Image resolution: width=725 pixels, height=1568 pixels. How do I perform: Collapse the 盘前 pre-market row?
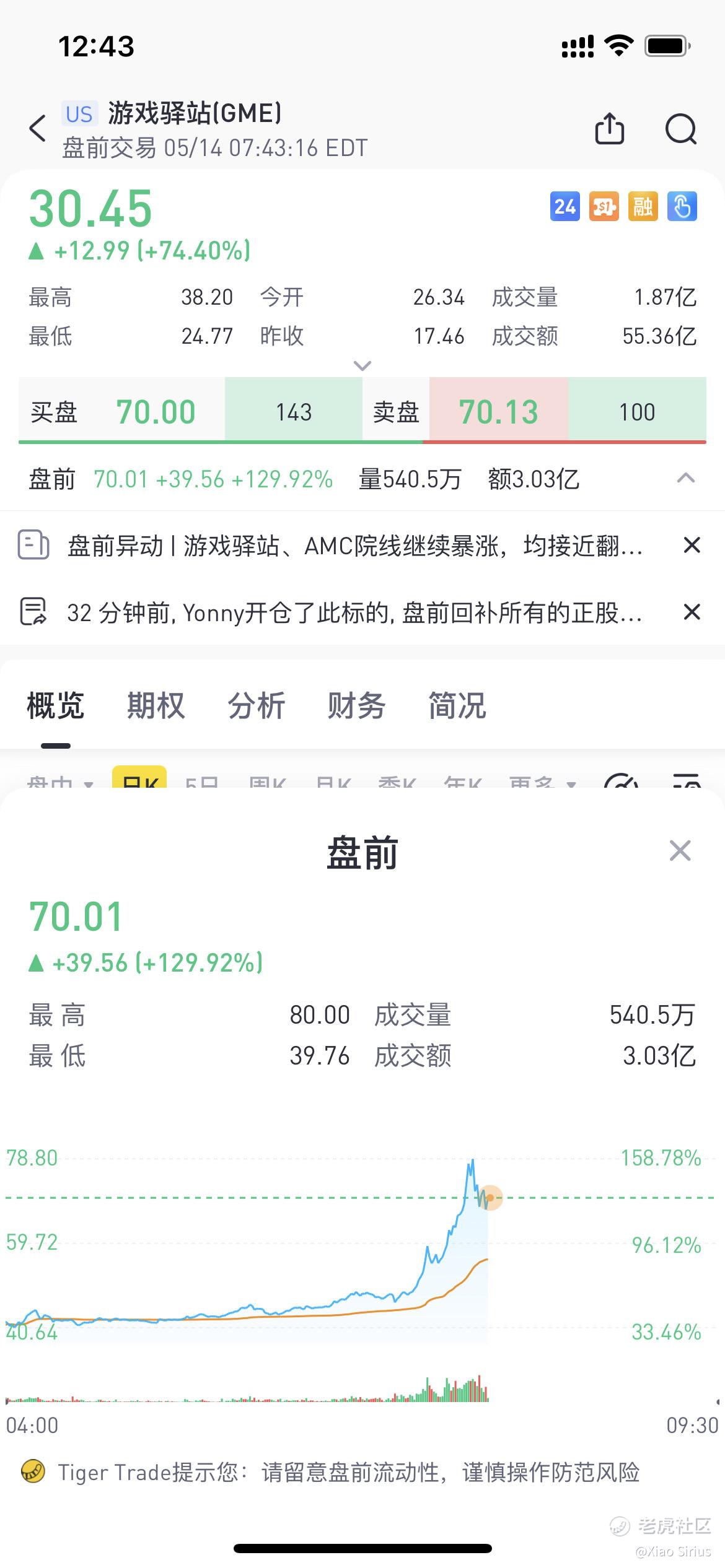[685, 479]
